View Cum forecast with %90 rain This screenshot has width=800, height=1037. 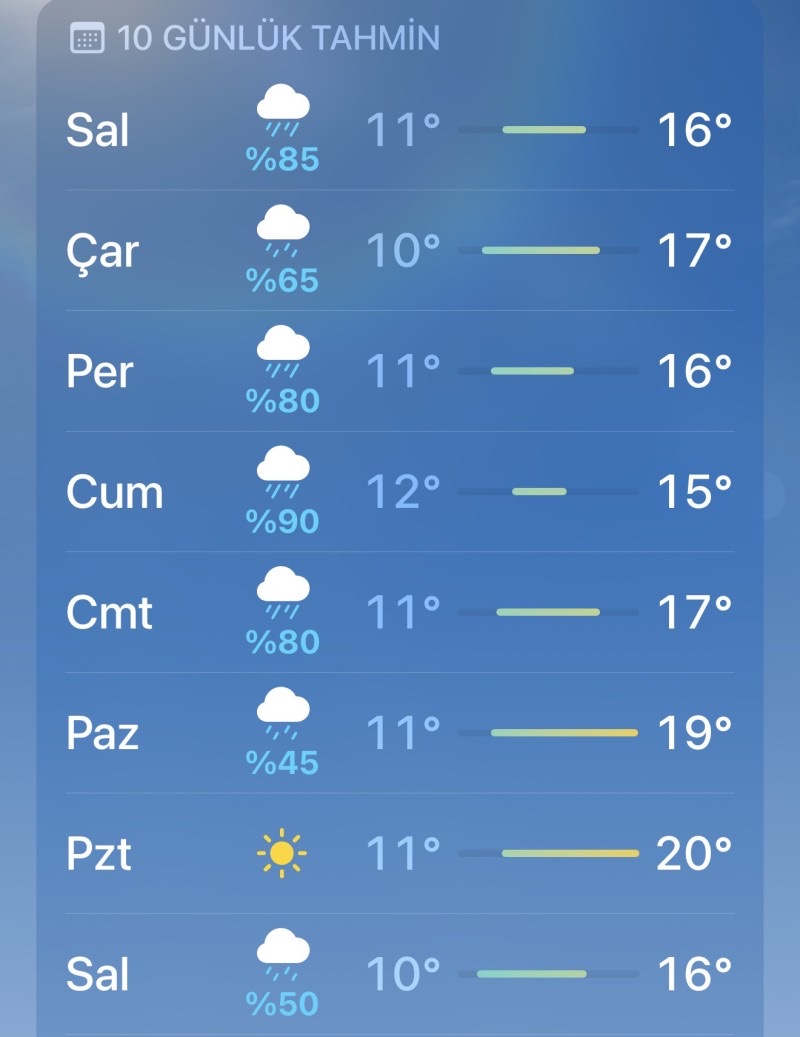(x=400, y=492)
